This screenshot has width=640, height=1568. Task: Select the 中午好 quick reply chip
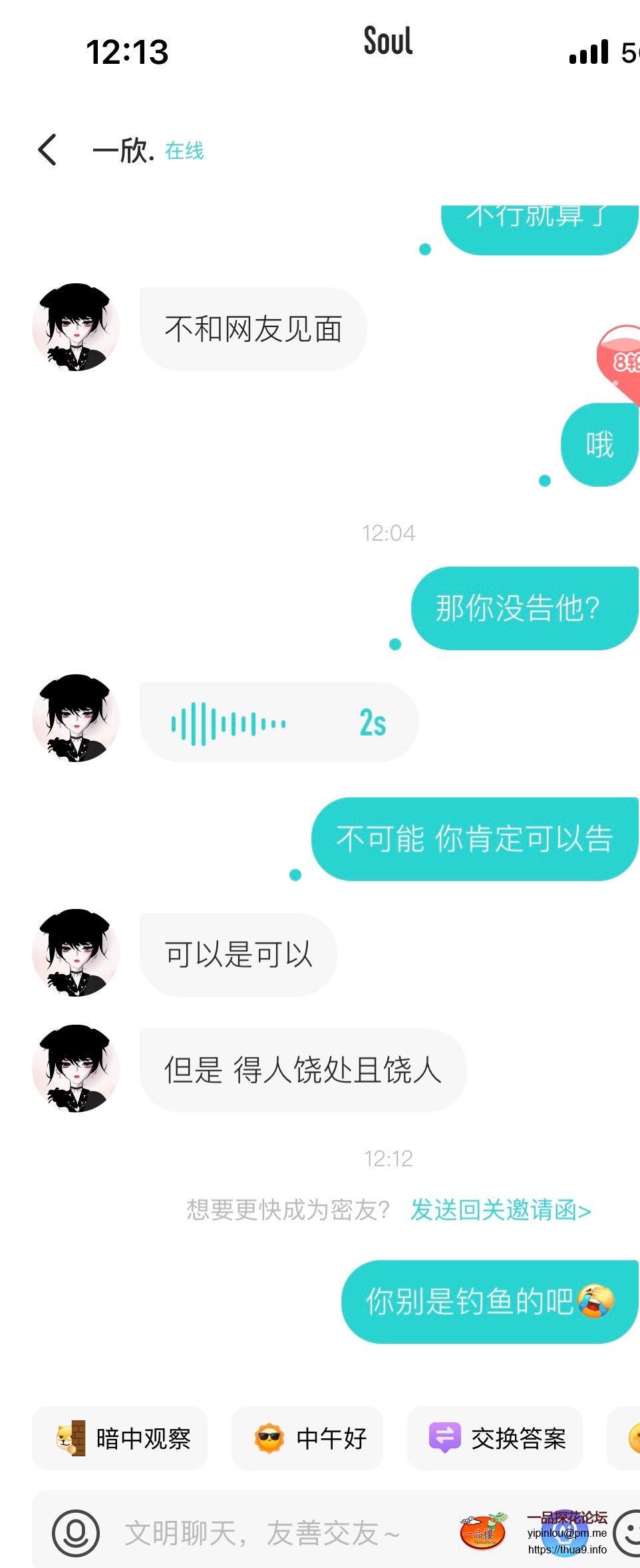307,1438
